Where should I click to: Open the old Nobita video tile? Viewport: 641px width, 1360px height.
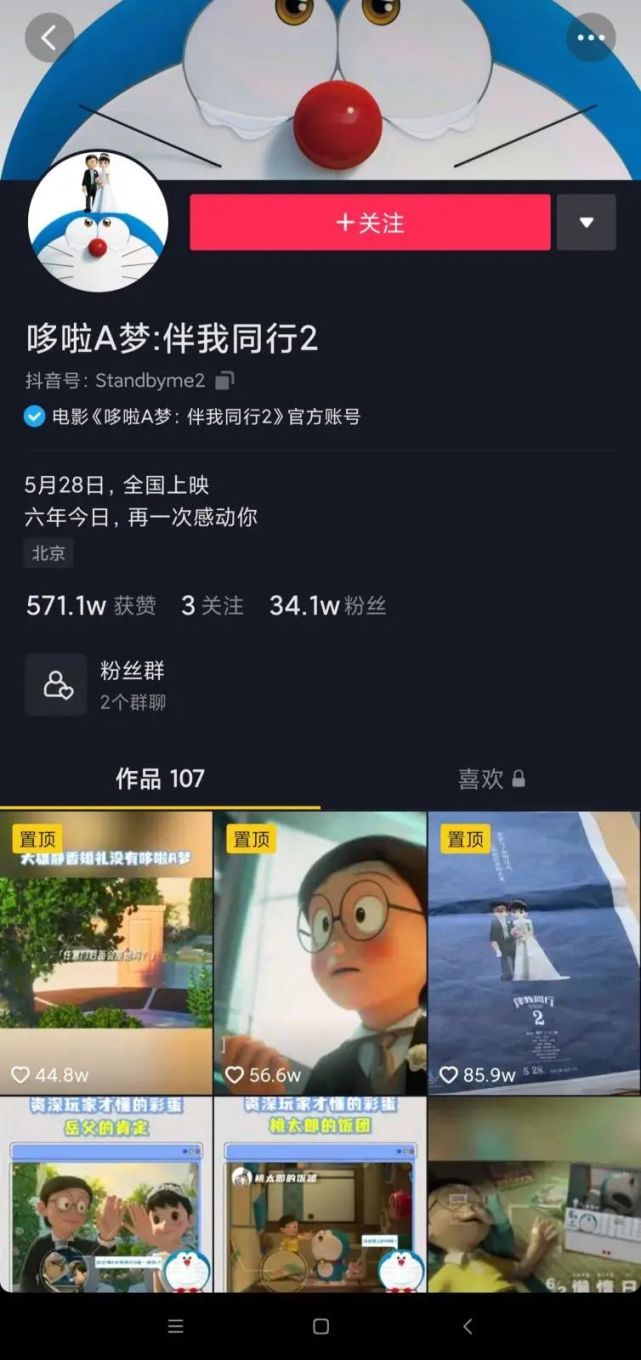[x=534, y=1195]
